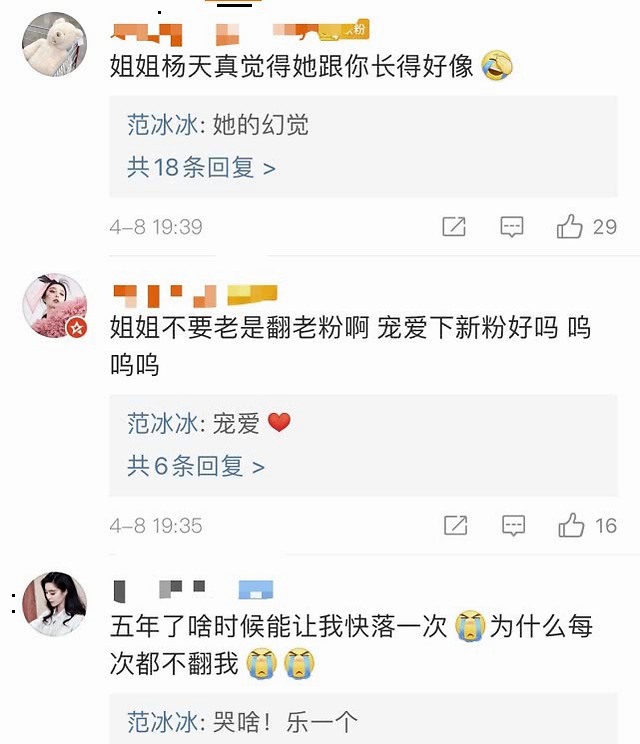This screenshot has width=640, height=744.
Task: Expand 共6条回复 under the second comment
Action: (195, 466)
